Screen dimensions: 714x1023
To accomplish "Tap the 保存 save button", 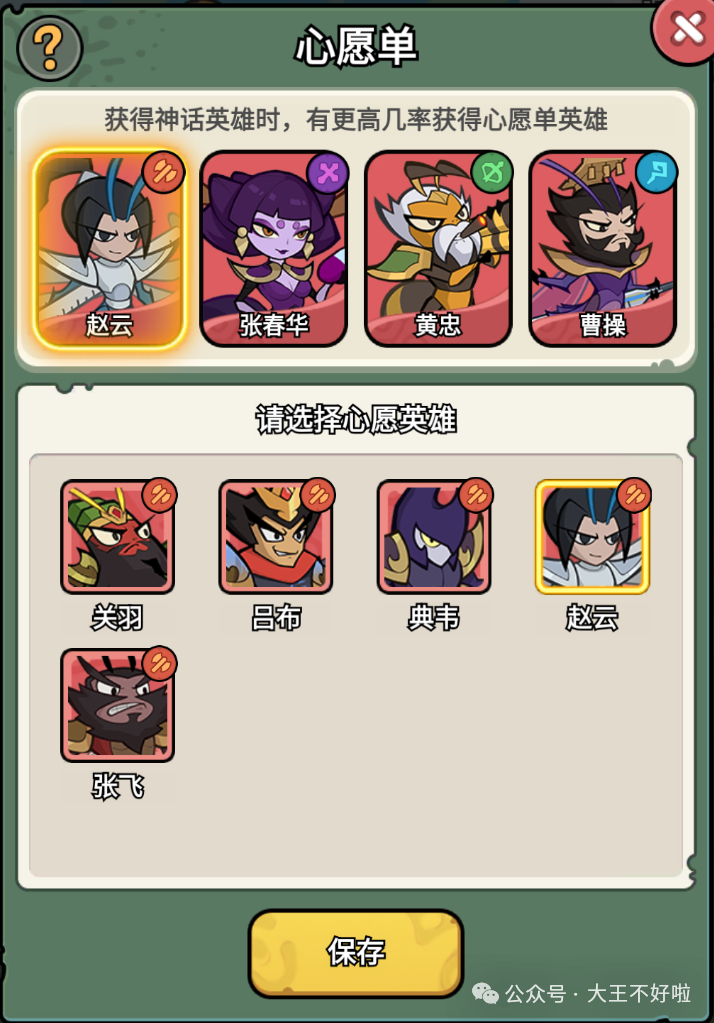I will point(356,952).
